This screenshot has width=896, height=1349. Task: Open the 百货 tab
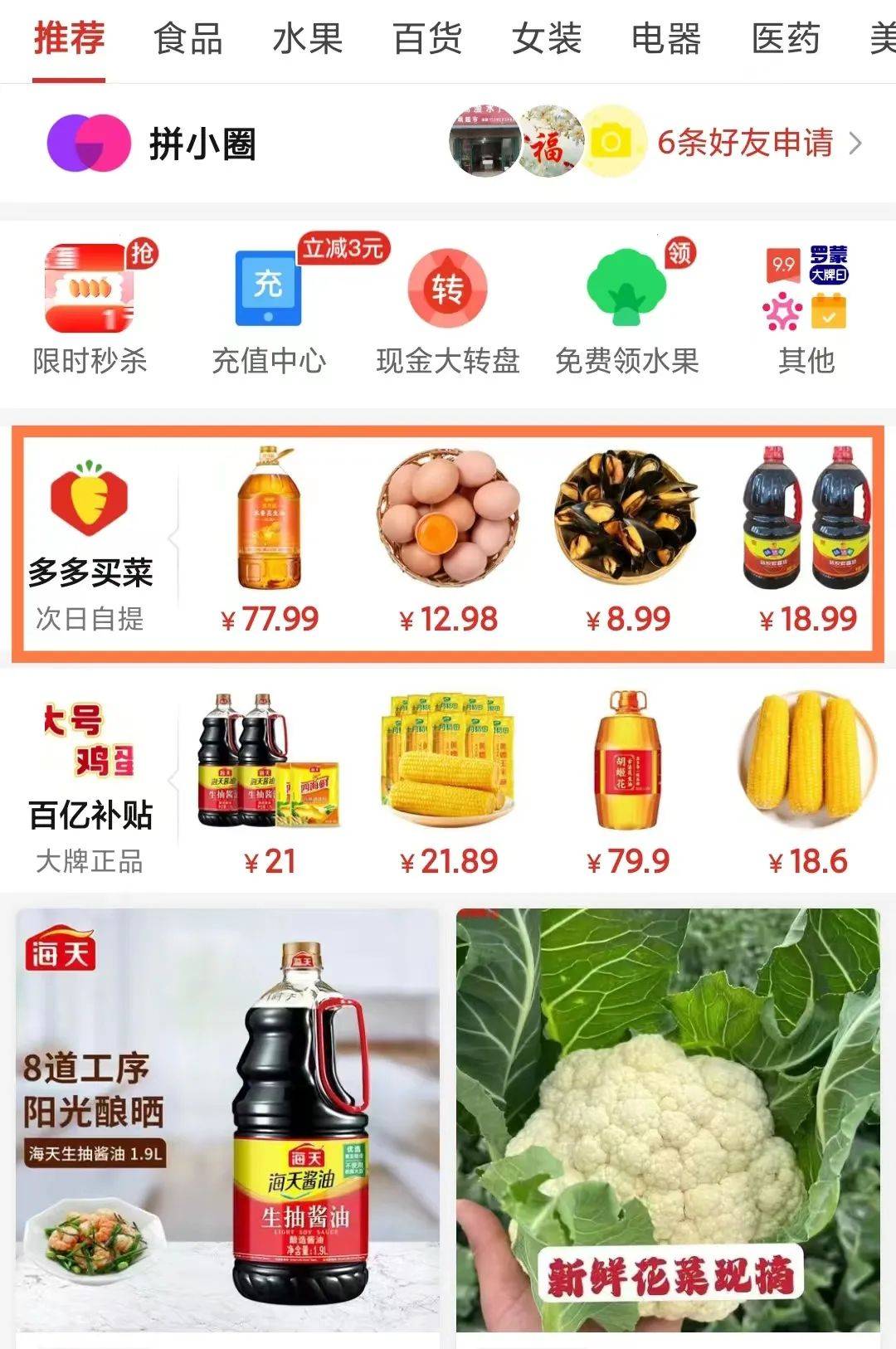(x=427, y=39)
